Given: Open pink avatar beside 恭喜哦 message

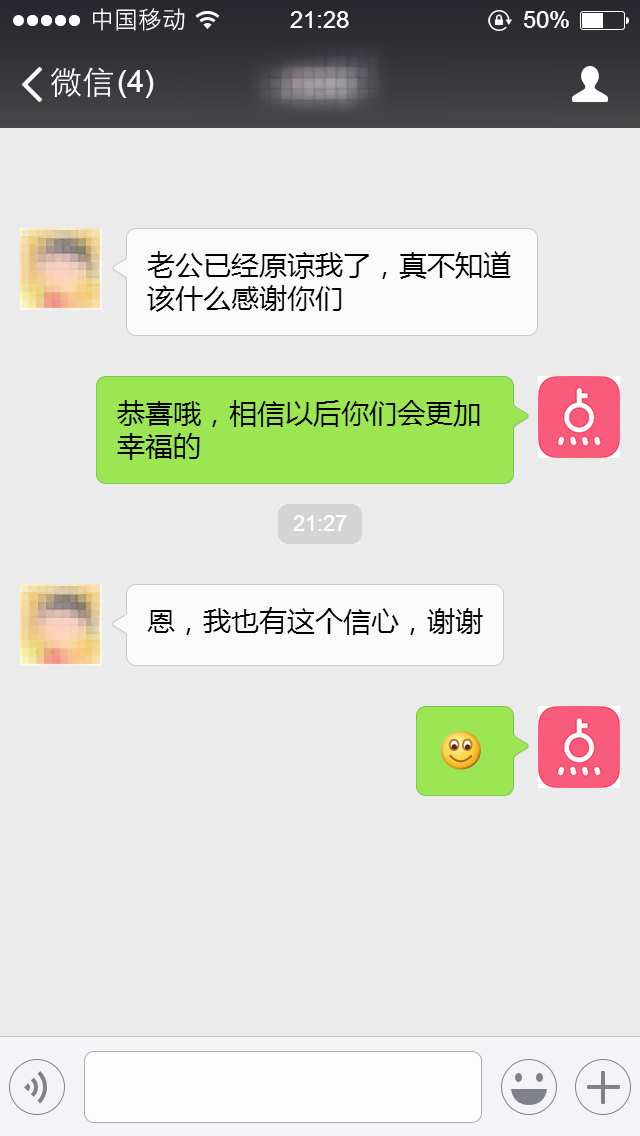Looking at the screenshot, I should tap(579, 417).
